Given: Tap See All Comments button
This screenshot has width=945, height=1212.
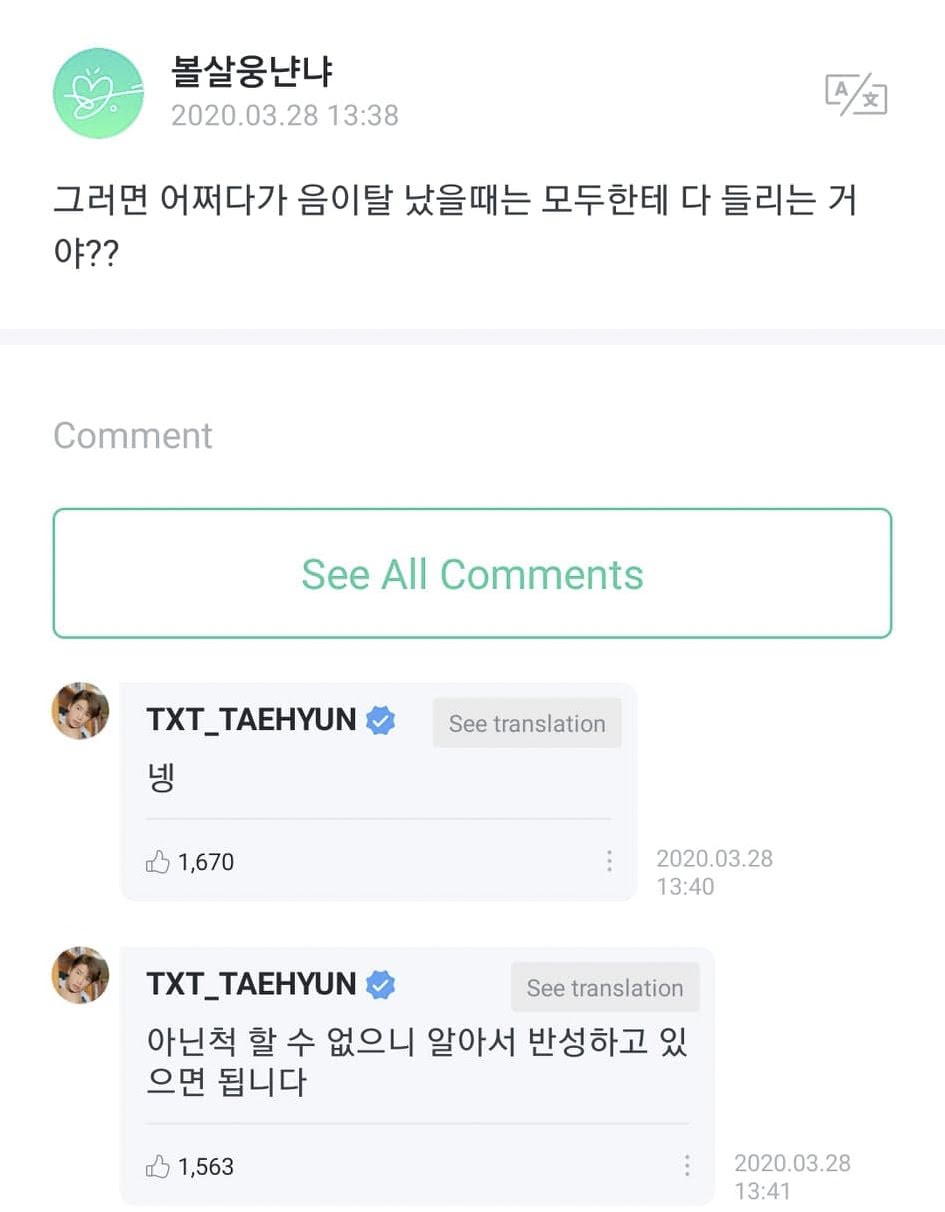Looking at the screenshot, I should (x=472, y=574).
